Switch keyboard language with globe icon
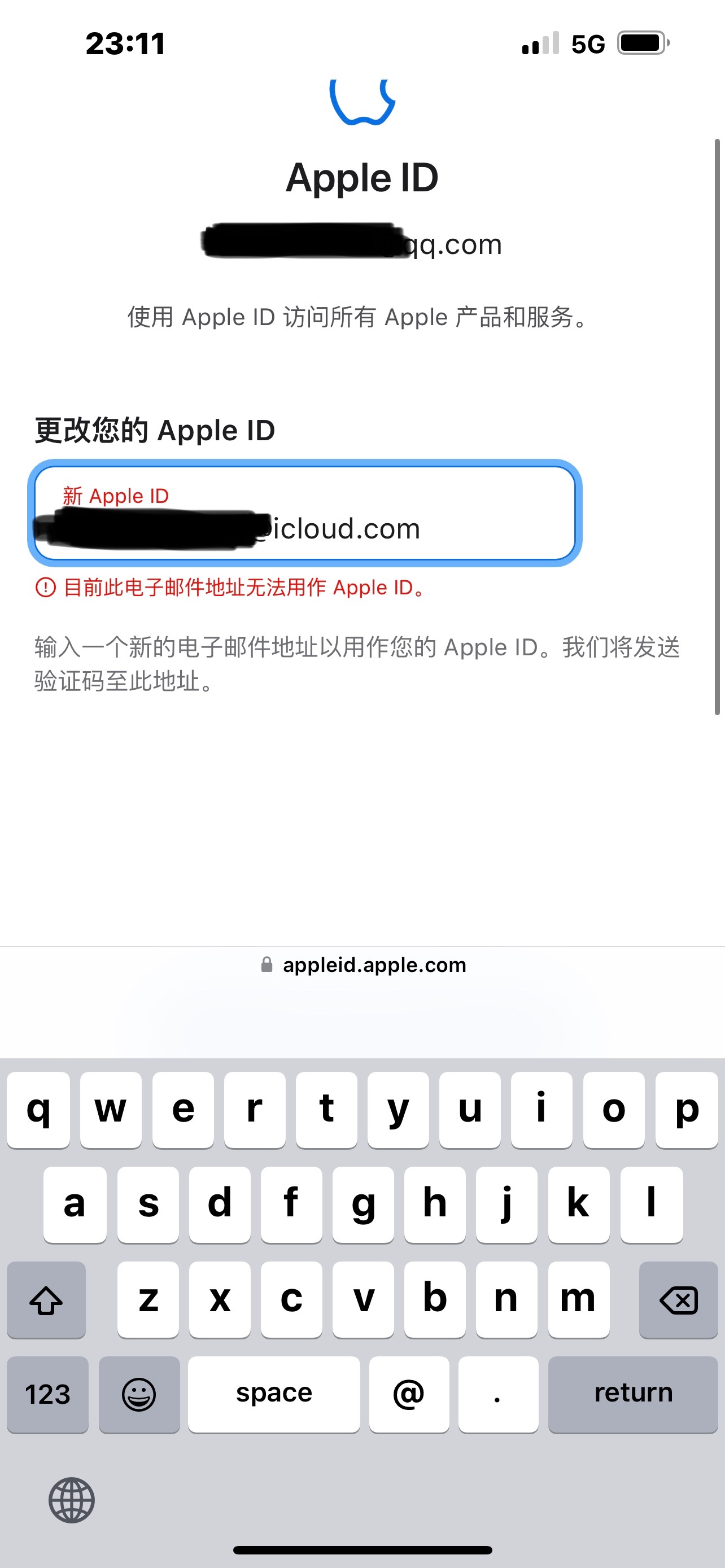Screen dimensions: 725x1568 click(x=71, y=1500)
